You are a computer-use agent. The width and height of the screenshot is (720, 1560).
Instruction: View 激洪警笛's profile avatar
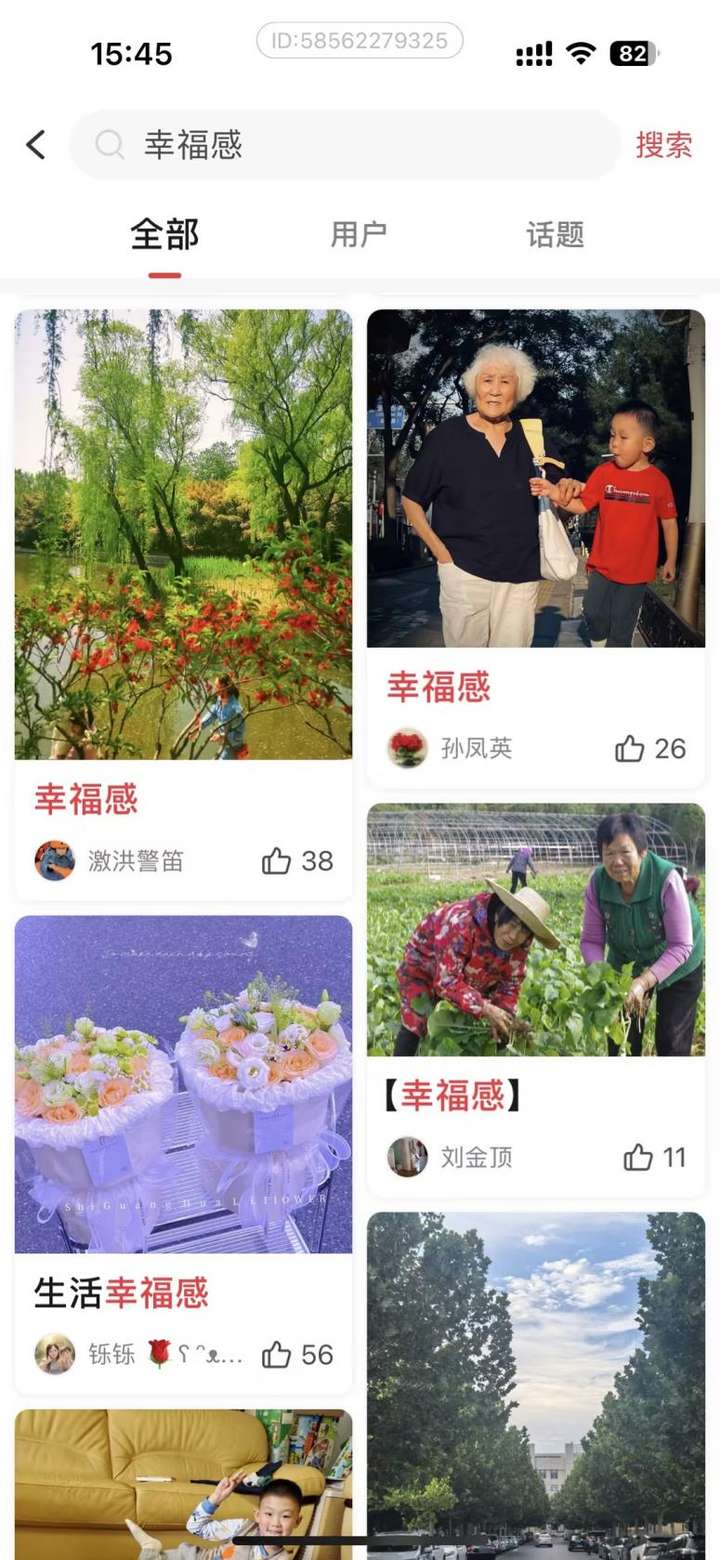pyautogui.click(x=55, y=860)
